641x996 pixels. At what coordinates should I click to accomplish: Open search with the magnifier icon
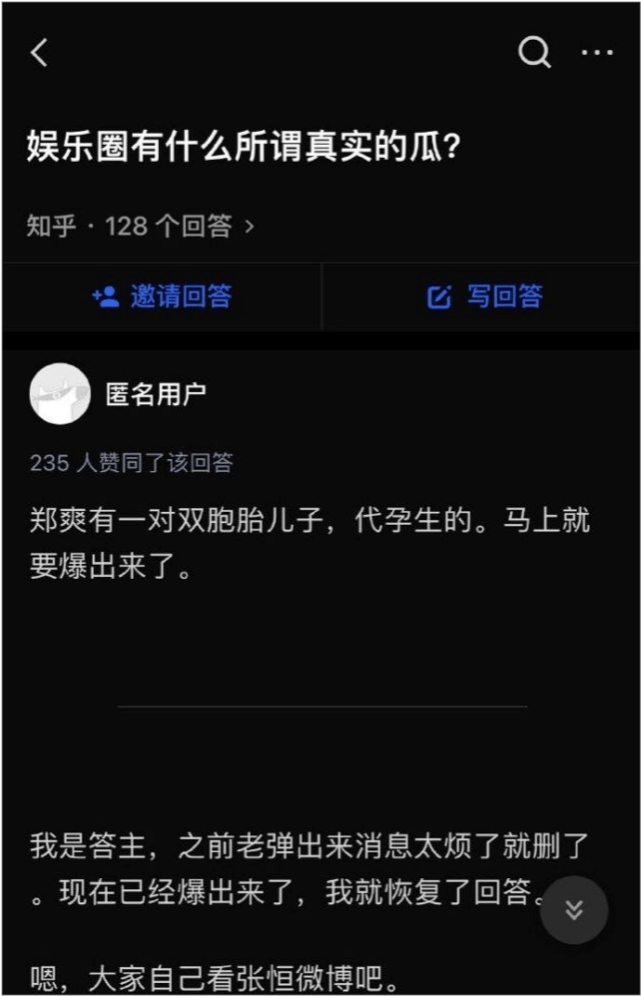pyautogui.click(x=534, y=52)
